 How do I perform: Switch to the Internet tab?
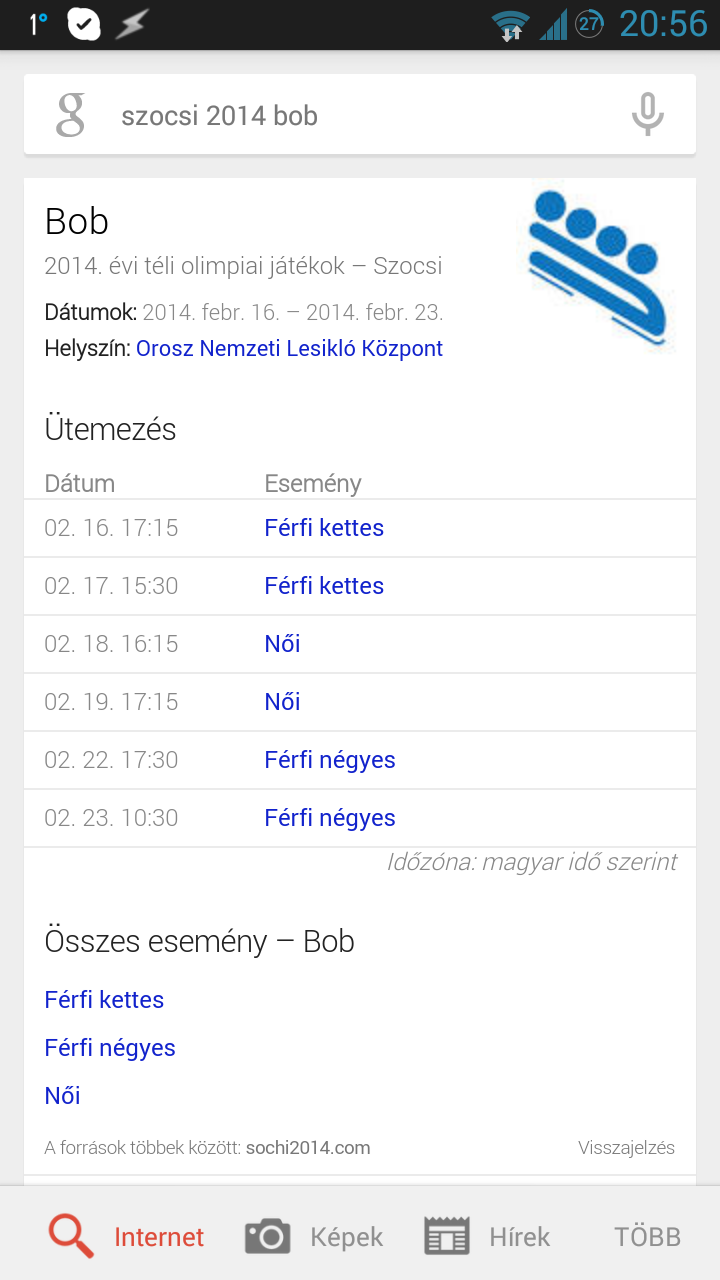point(126,1237)
